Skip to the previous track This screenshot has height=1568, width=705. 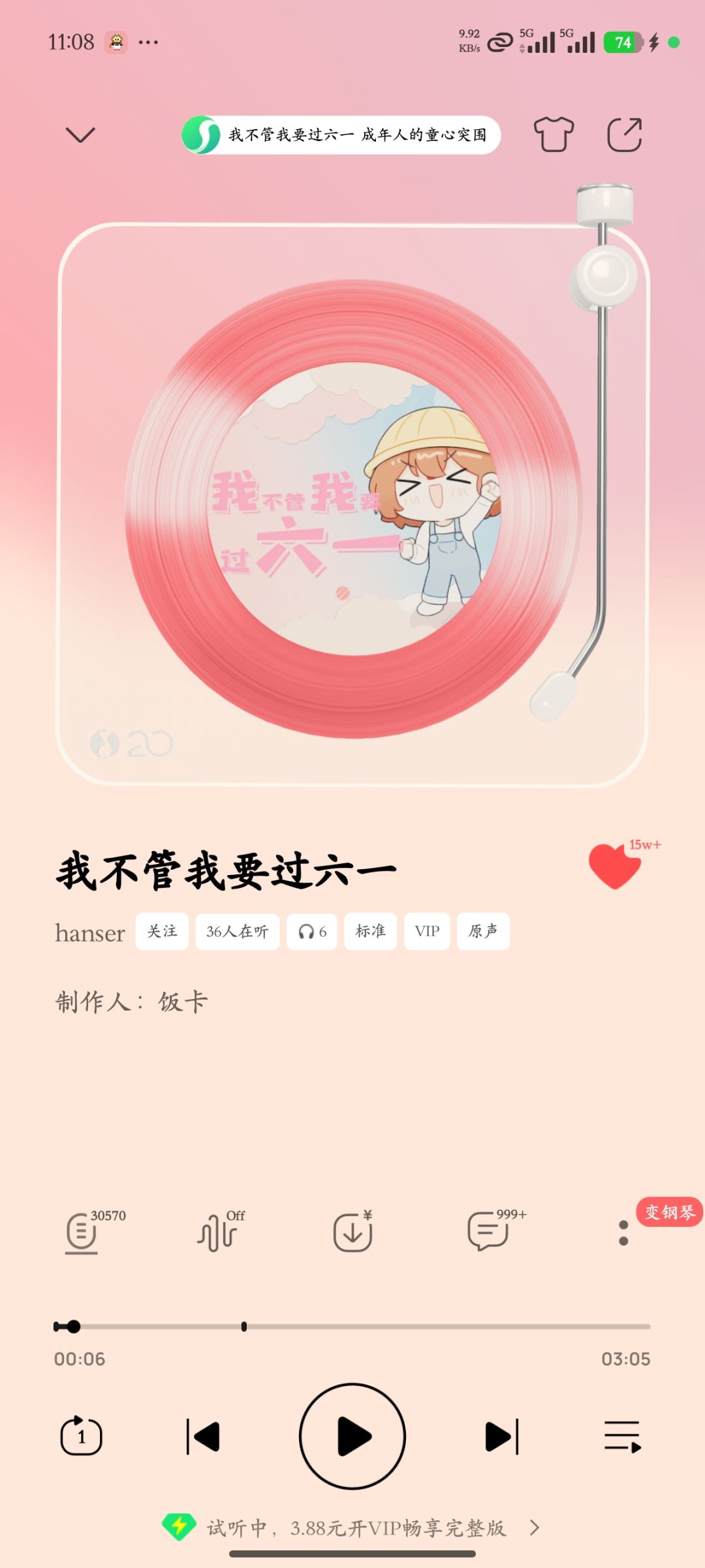(x=203, y=1436)
